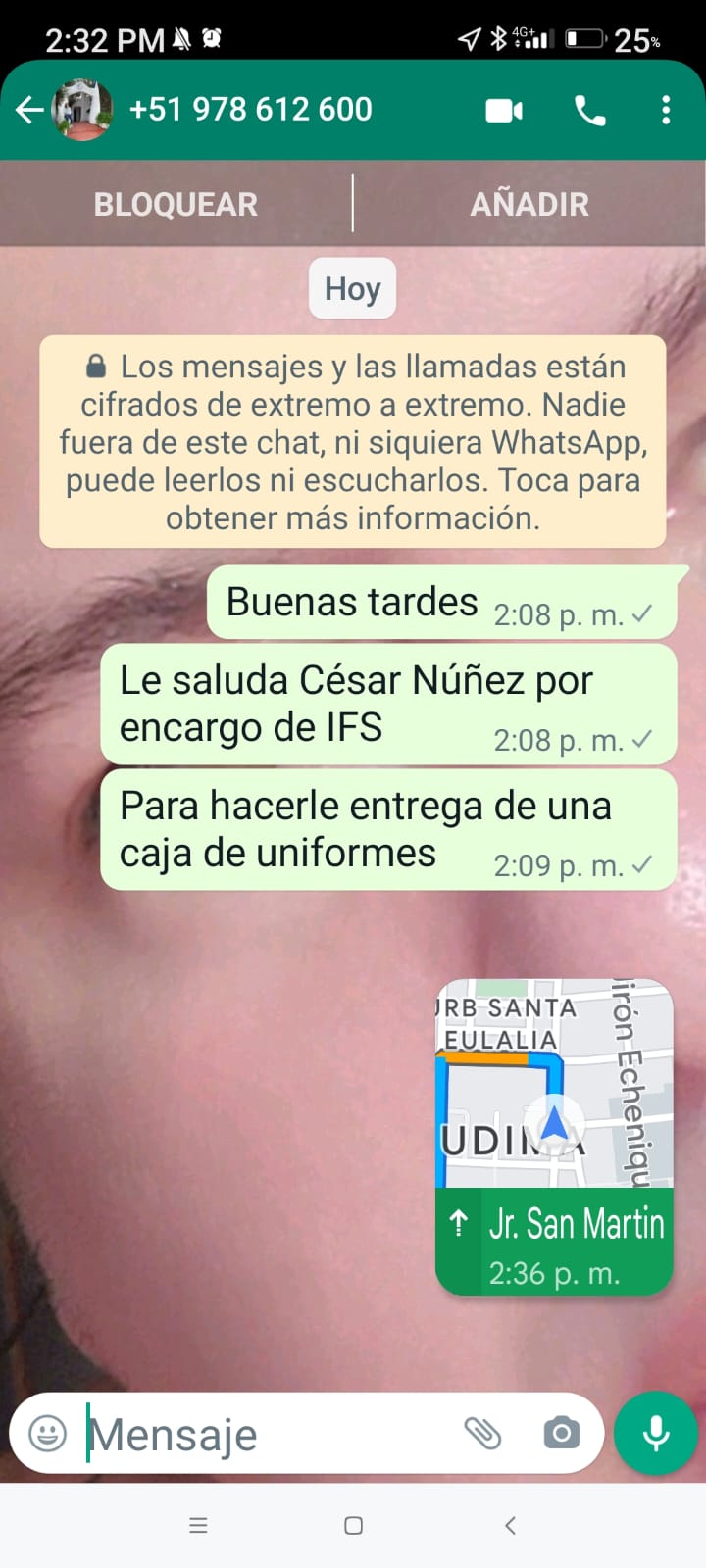Tap AÑADIR to add the contact
This screenshot has width=706, height=1568.
pos(529,204)
